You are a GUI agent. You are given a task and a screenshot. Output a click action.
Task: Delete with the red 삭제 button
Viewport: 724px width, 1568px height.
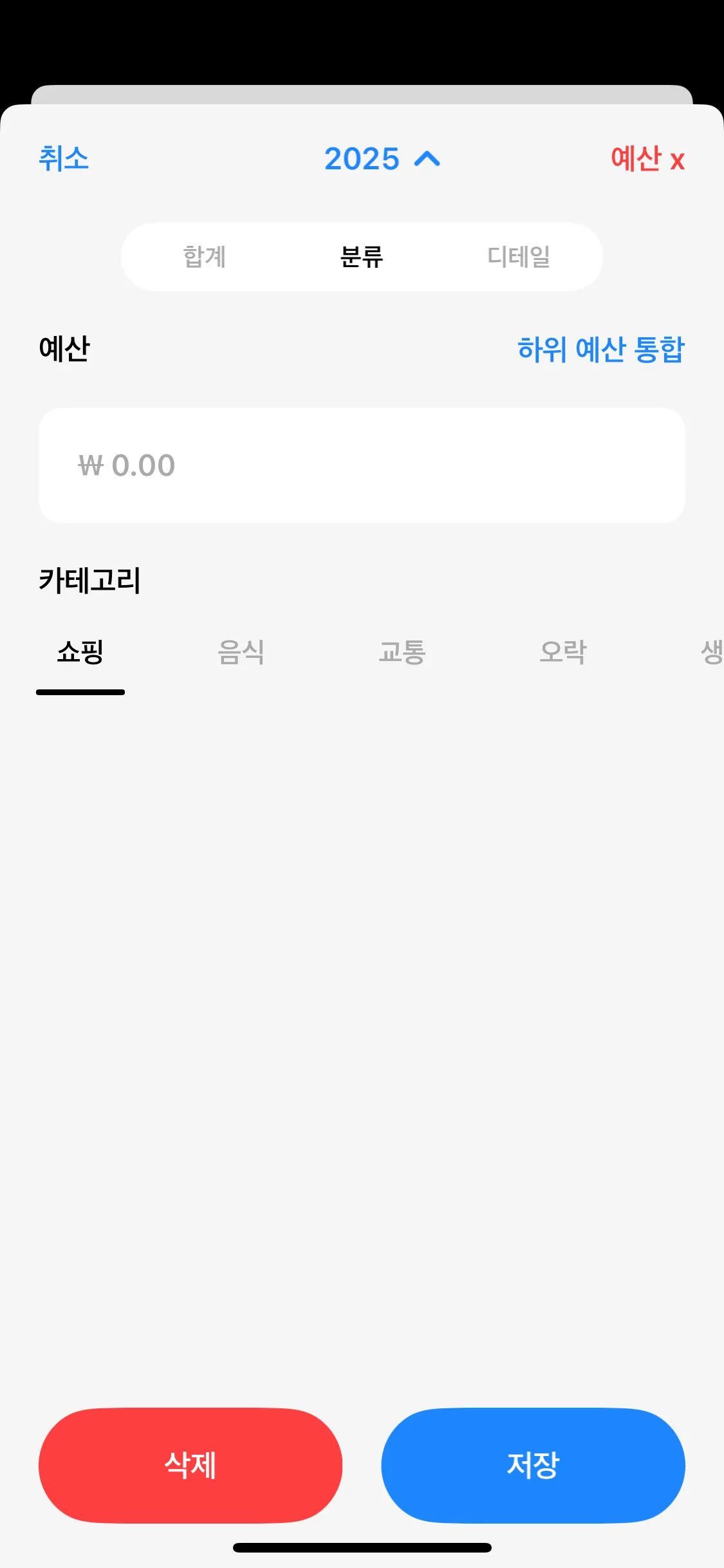pos(190,1465)
